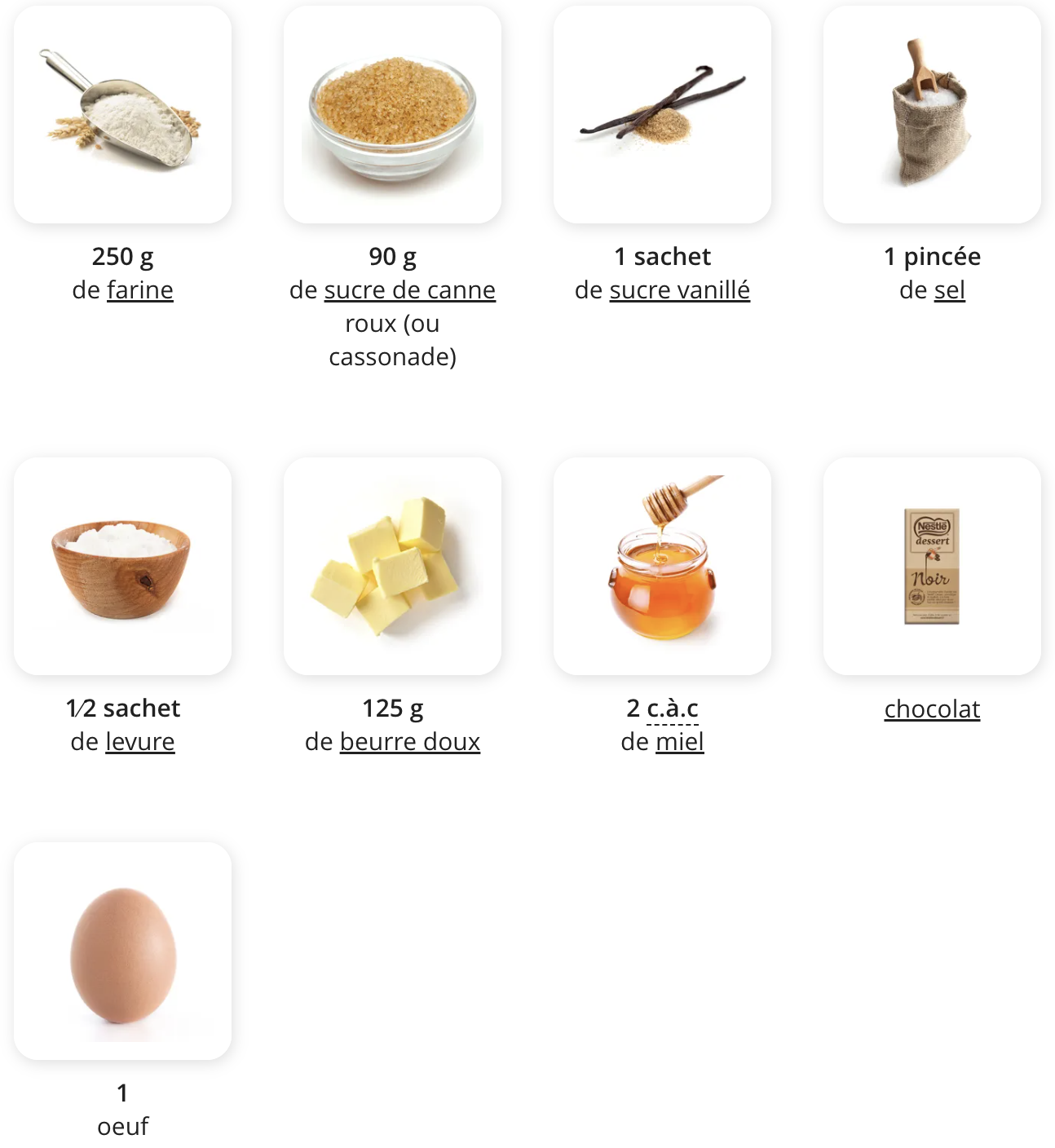Open the beurre doux link

[x=409, y=742]
